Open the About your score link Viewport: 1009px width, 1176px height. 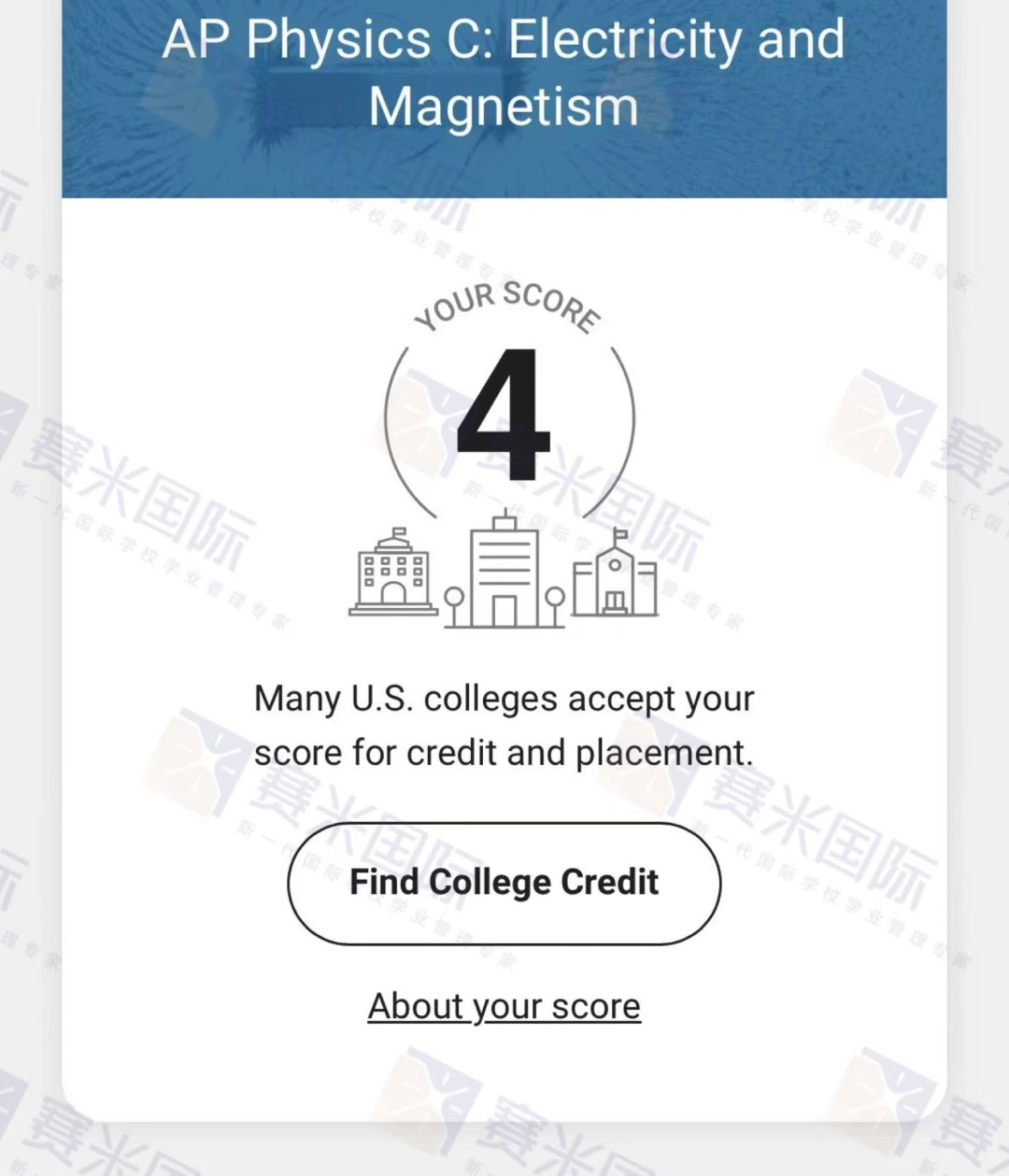(x=504, y=1006)
